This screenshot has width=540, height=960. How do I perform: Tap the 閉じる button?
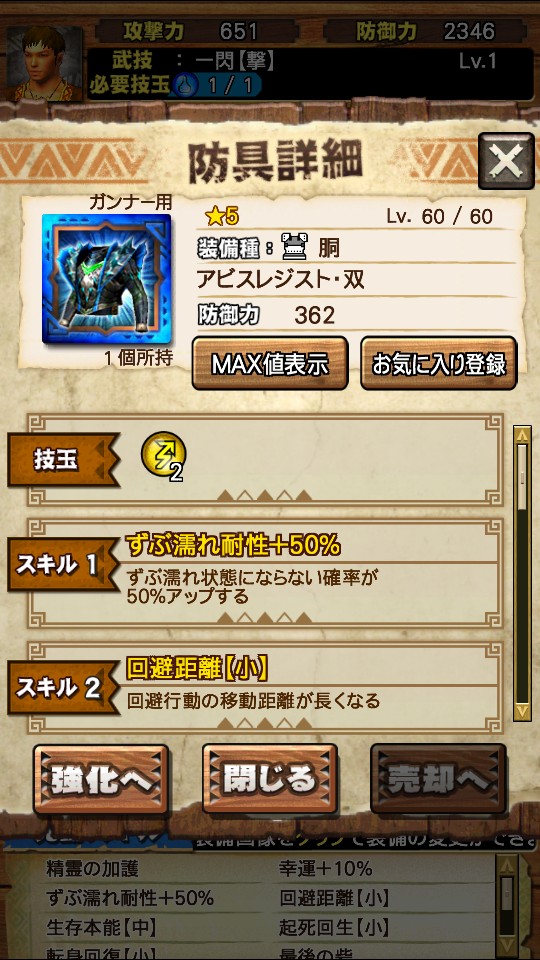coord(270,779)
